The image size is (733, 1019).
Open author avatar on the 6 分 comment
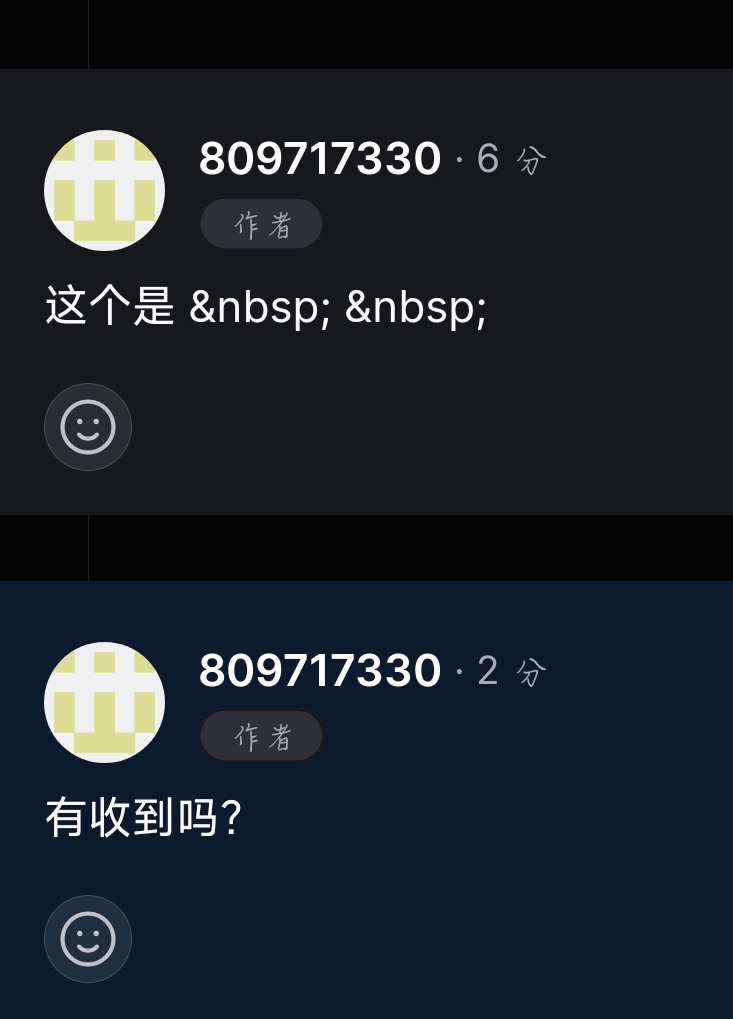tap(104, 190)
